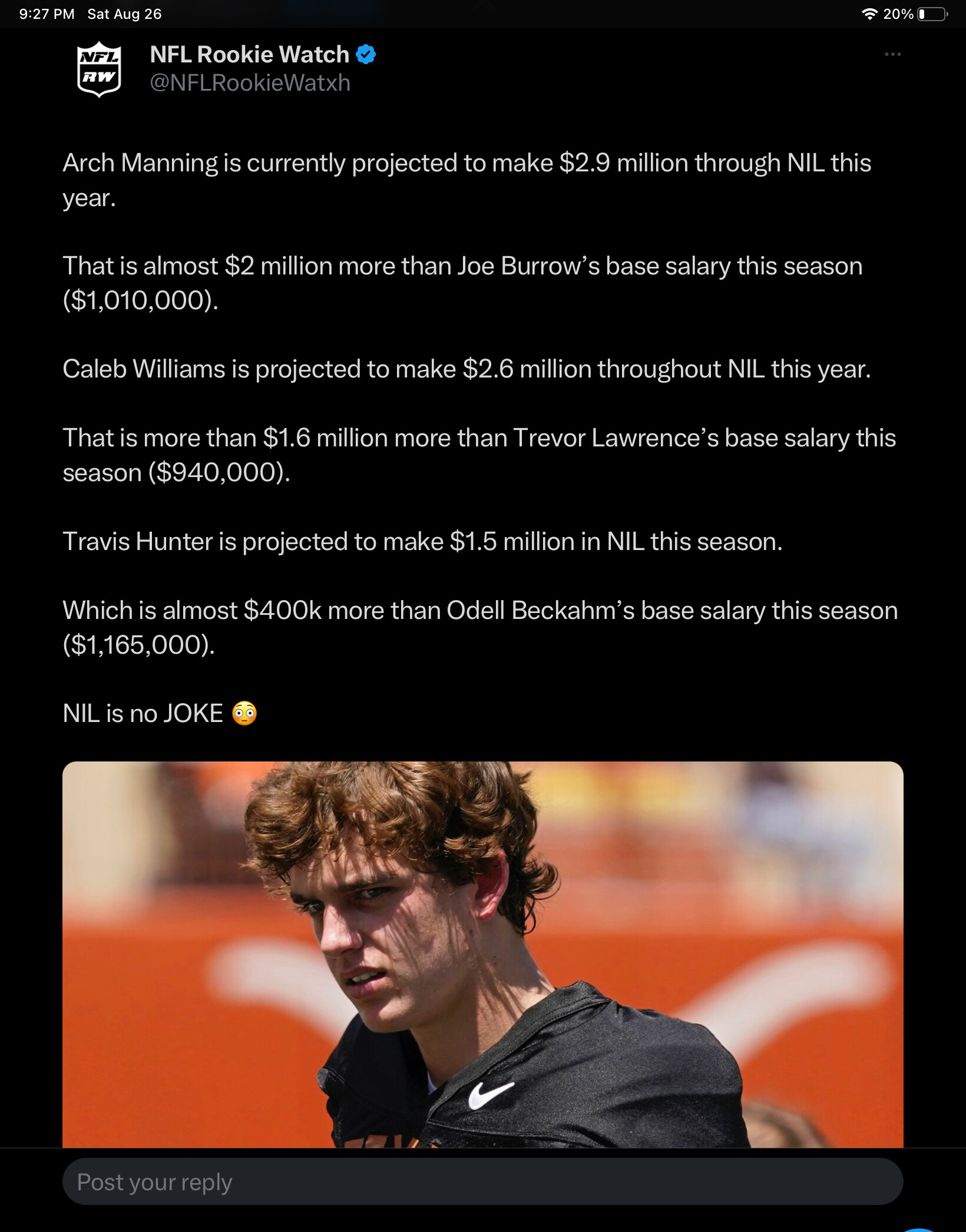Image resolution: width=966 pixels, height=1232 pixels.
Task: Open NFL Rookie Watch profile picture
Action: [x=99, y=69]
